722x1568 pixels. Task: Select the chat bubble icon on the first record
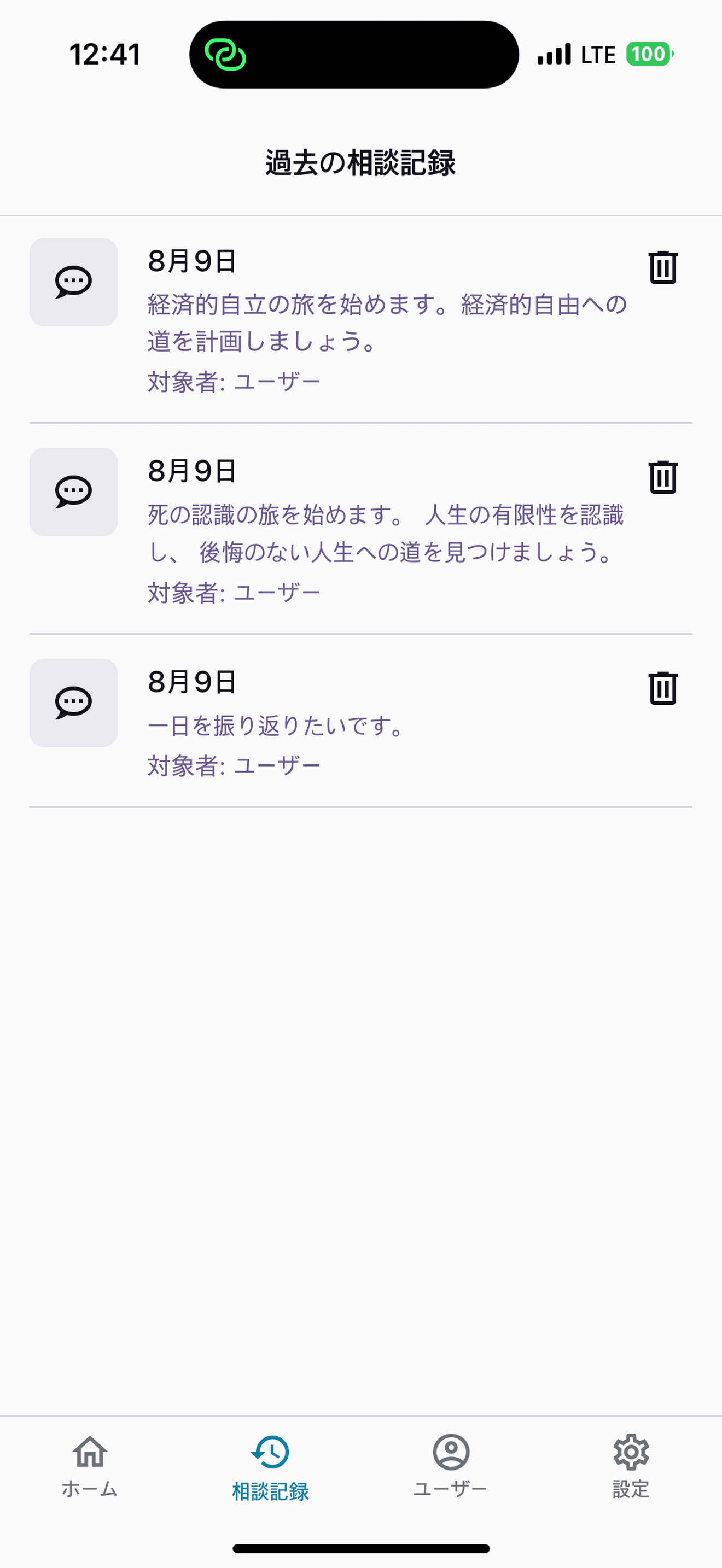tap(73, 282)
